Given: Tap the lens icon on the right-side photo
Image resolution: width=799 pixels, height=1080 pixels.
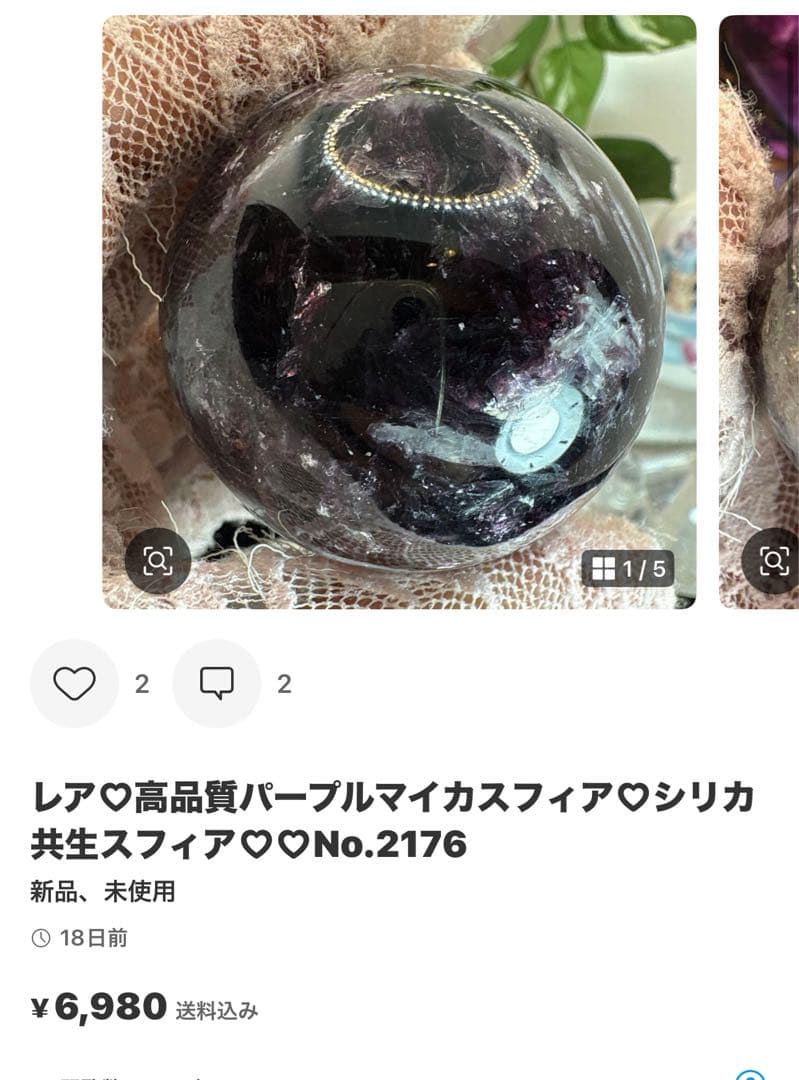Looking at the screenshot, I should [770, 560].
